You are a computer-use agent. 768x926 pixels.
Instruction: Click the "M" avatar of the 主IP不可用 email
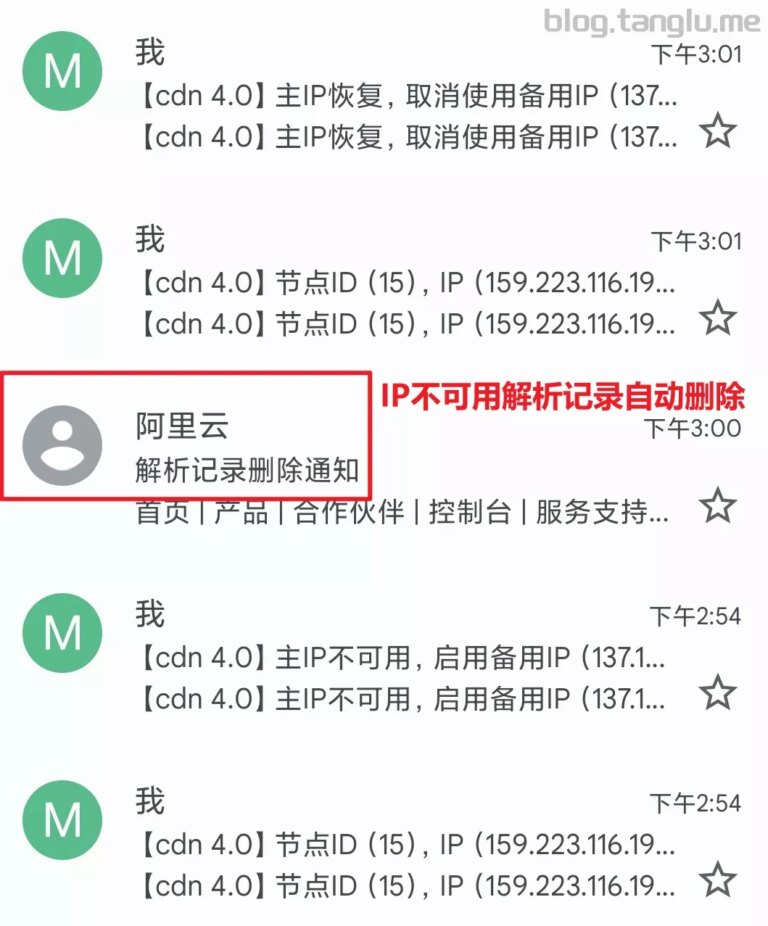point(61,634)
